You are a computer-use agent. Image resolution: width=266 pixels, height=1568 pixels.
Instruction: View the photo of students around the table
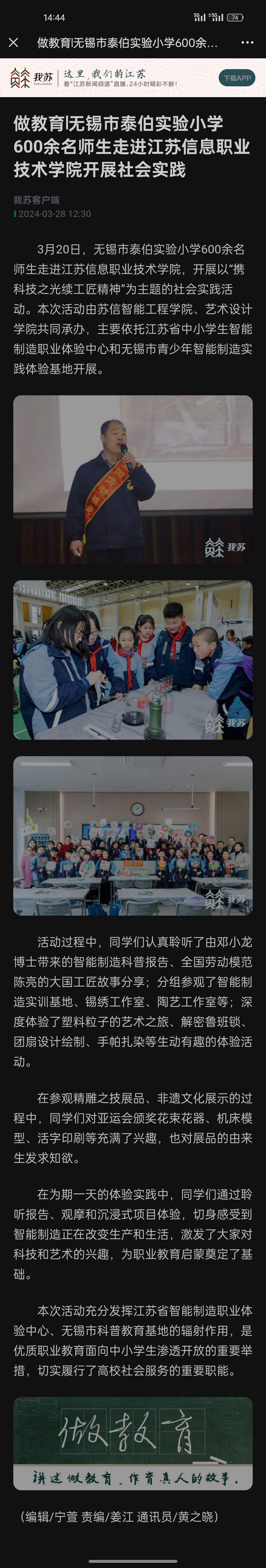pyautogui.click(x=133, y=660)
